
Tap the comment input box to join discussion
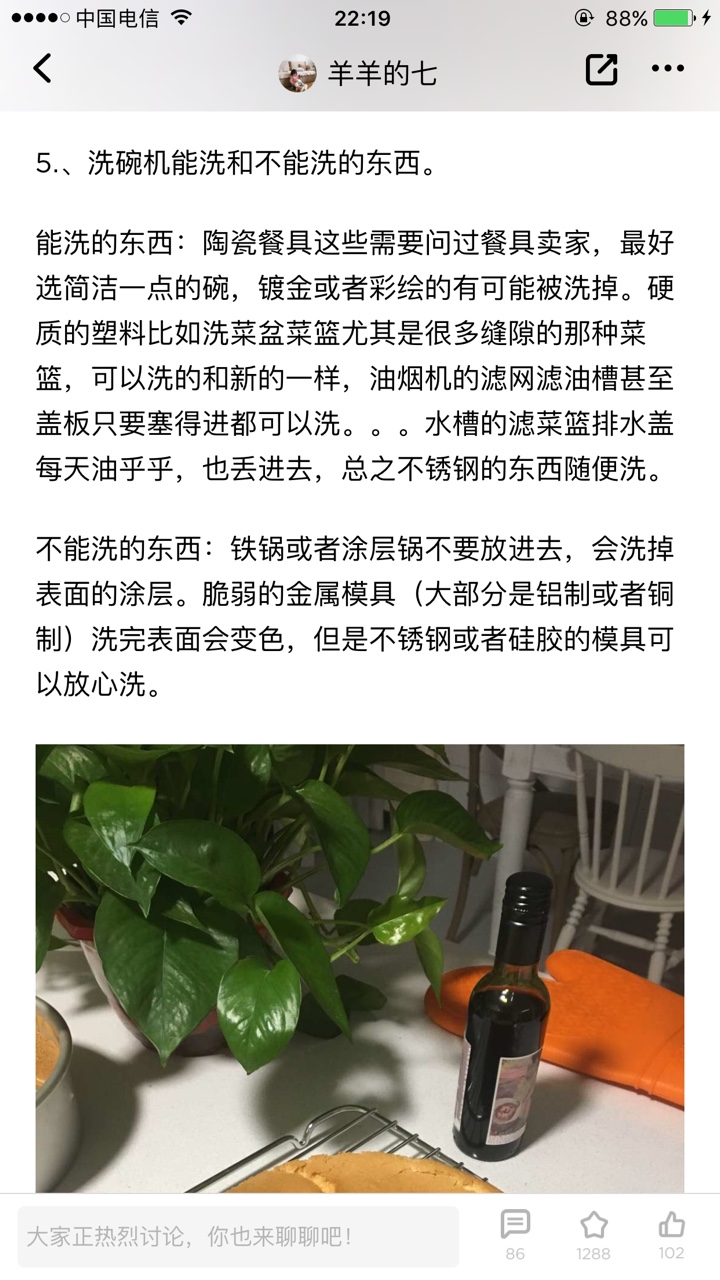[x=238, y=1237]
